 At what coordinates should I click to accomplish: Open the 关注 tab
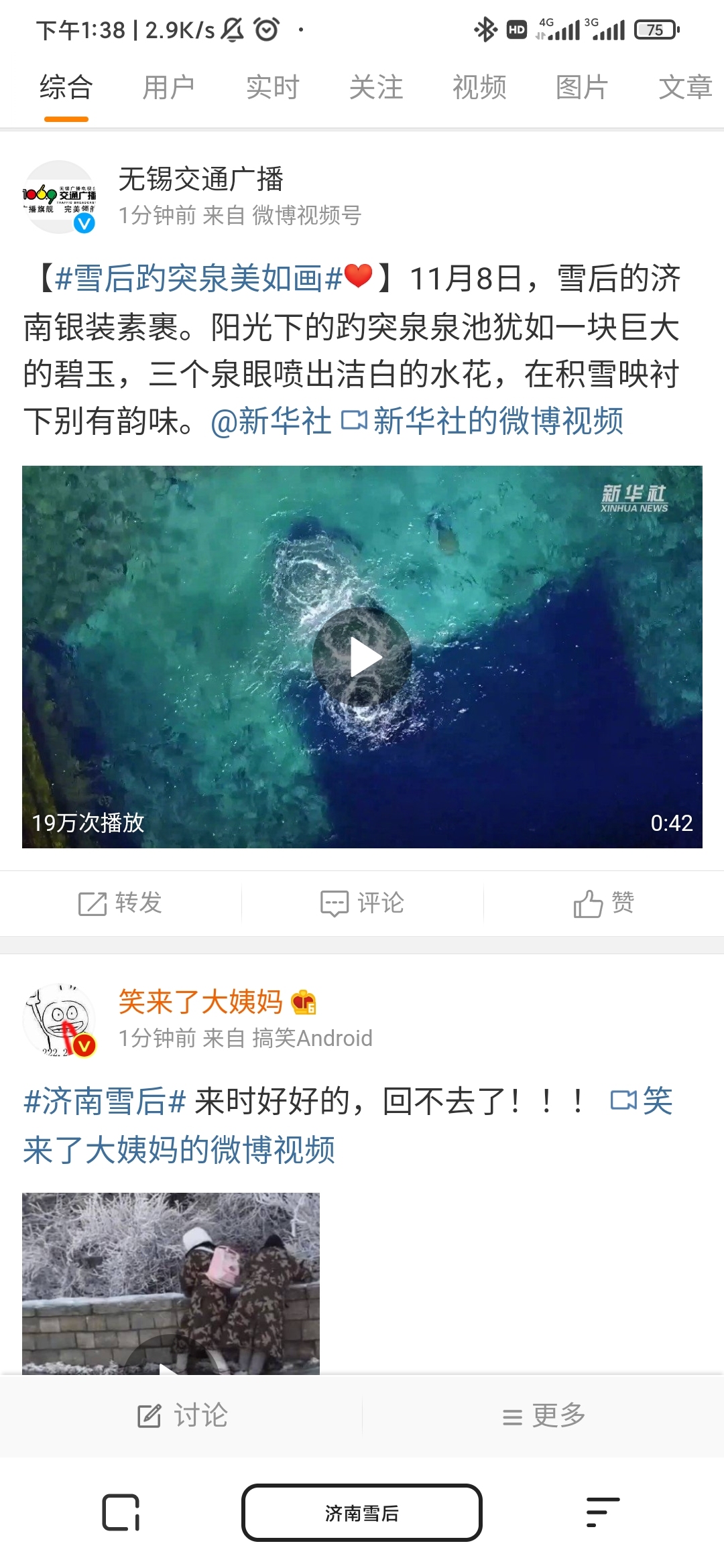(x=376, y=88)
